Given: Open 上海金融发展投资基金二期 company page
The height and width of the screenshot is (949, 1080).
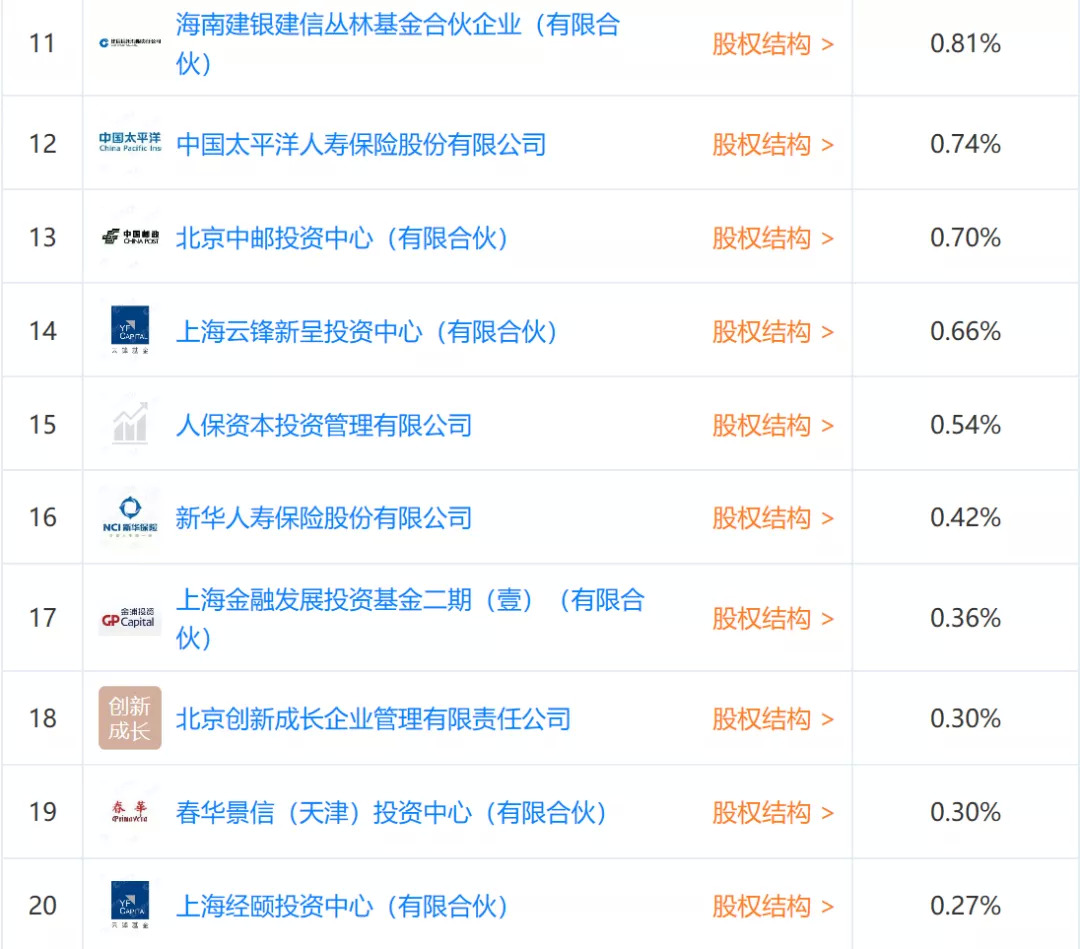Looking at the screenshot, I should [410, 601].
